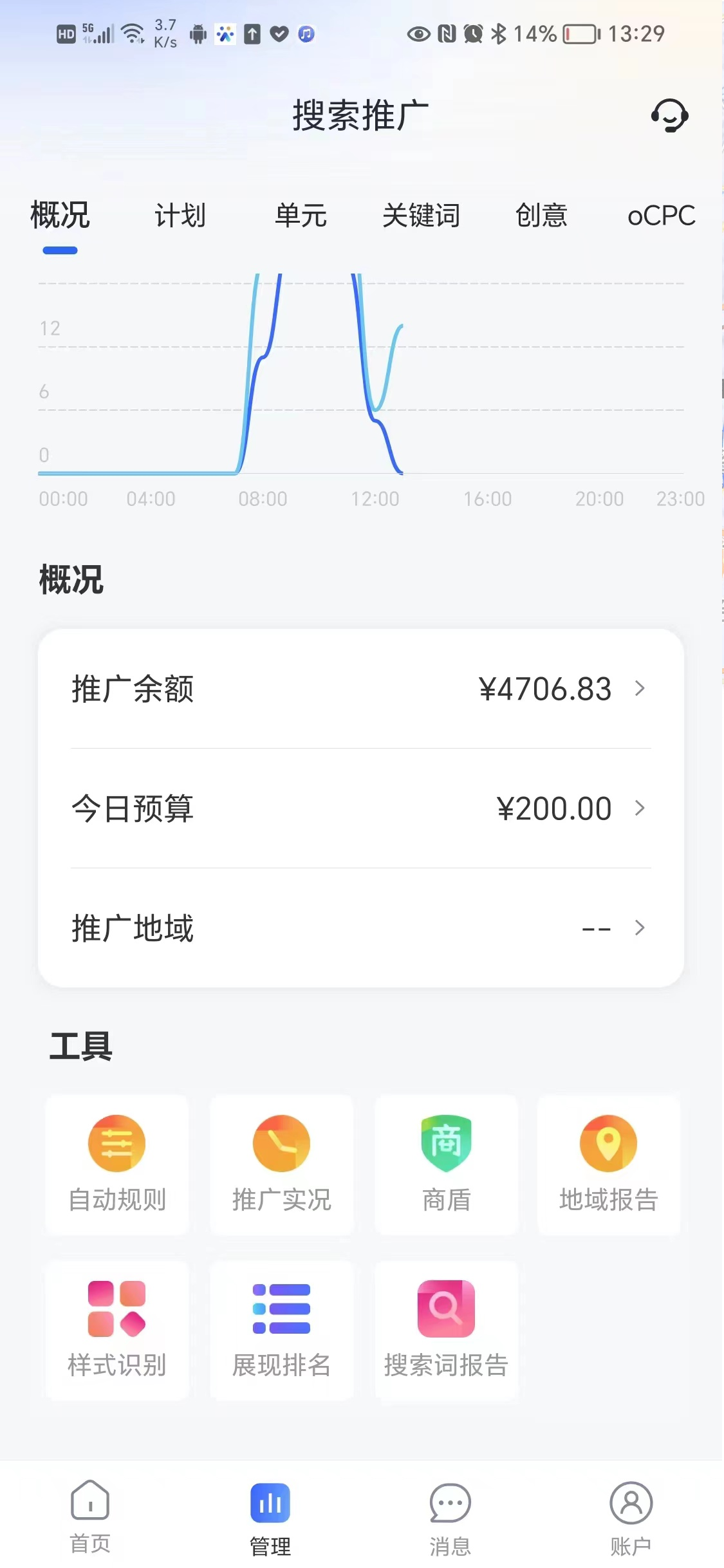Click the customer service headset icon

670,116
